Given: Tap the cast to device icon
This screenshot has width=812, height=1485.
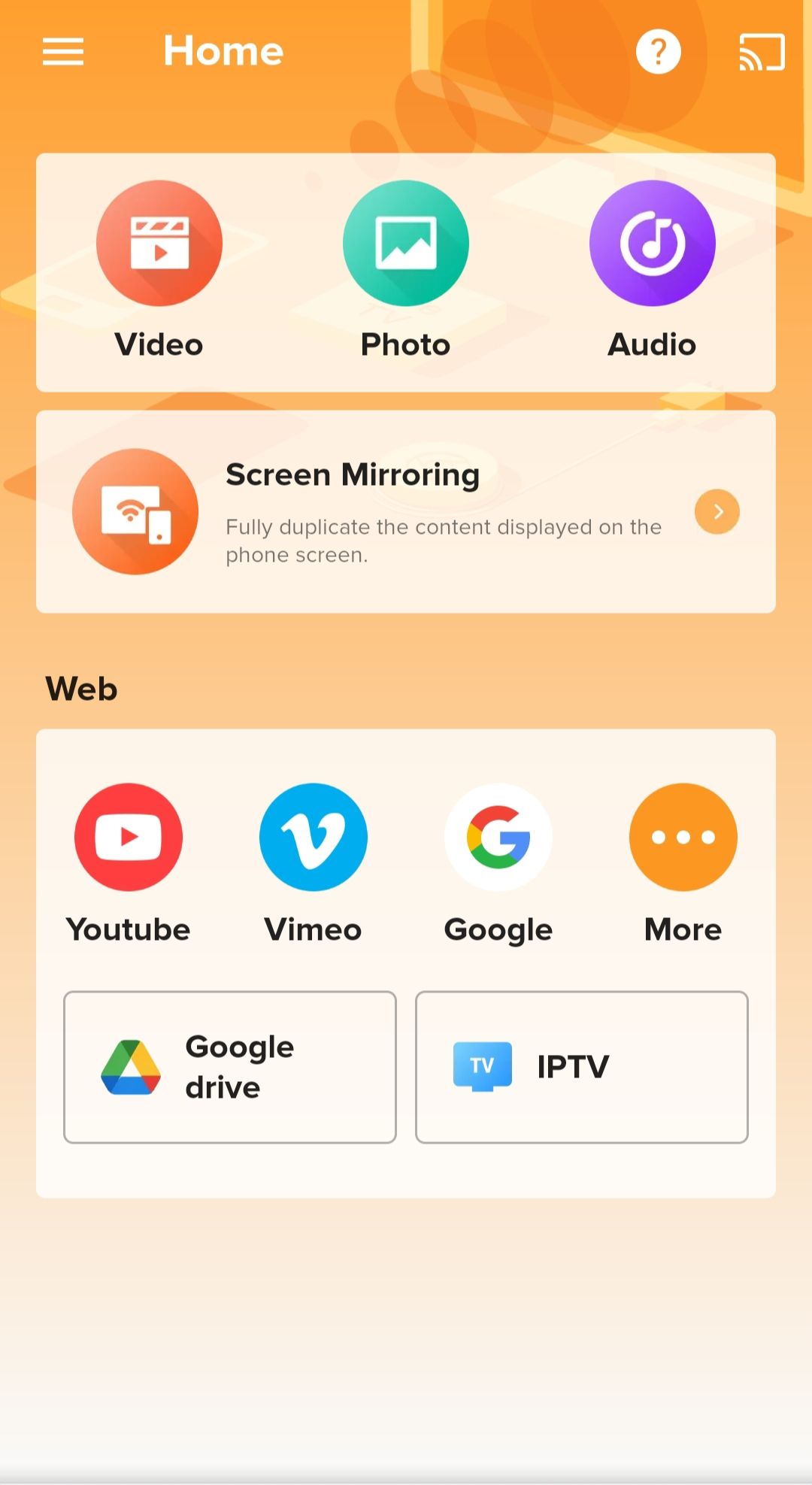Looking at the screenshot, I should pos(762,52).
